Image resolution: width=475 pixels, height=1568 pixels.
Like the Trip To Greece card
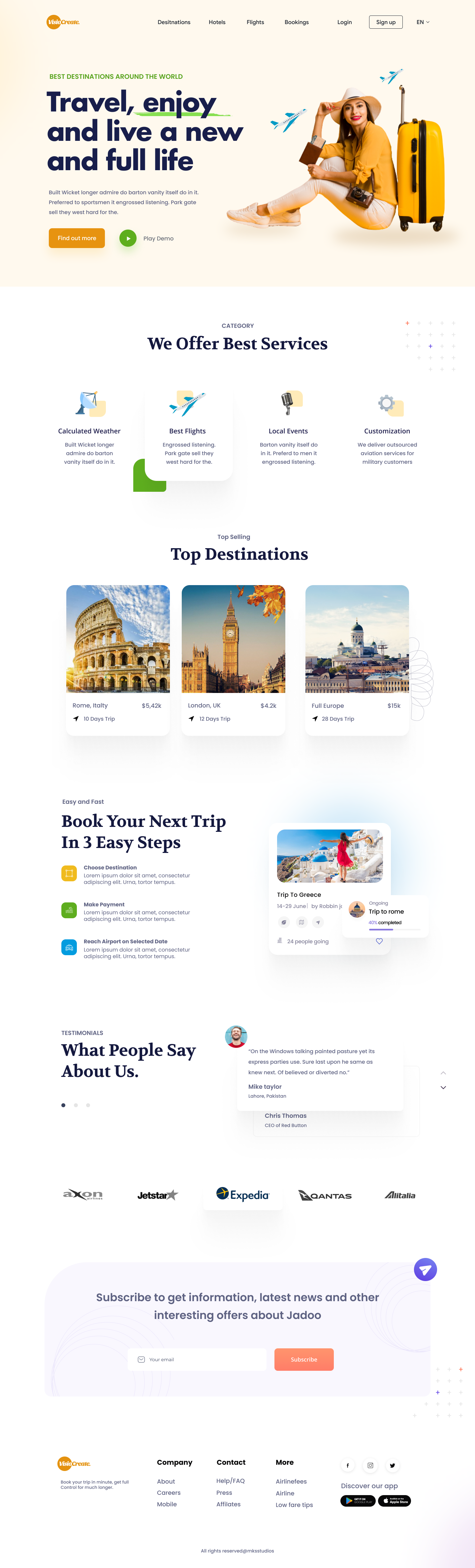(x=379, y=941)
